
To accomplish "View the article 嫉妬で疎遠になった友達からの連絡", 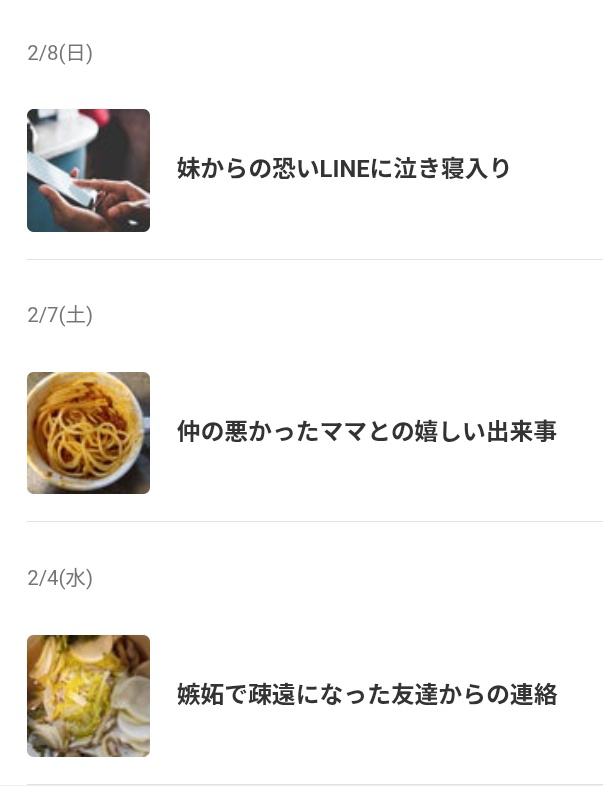I will click(366, 695).
